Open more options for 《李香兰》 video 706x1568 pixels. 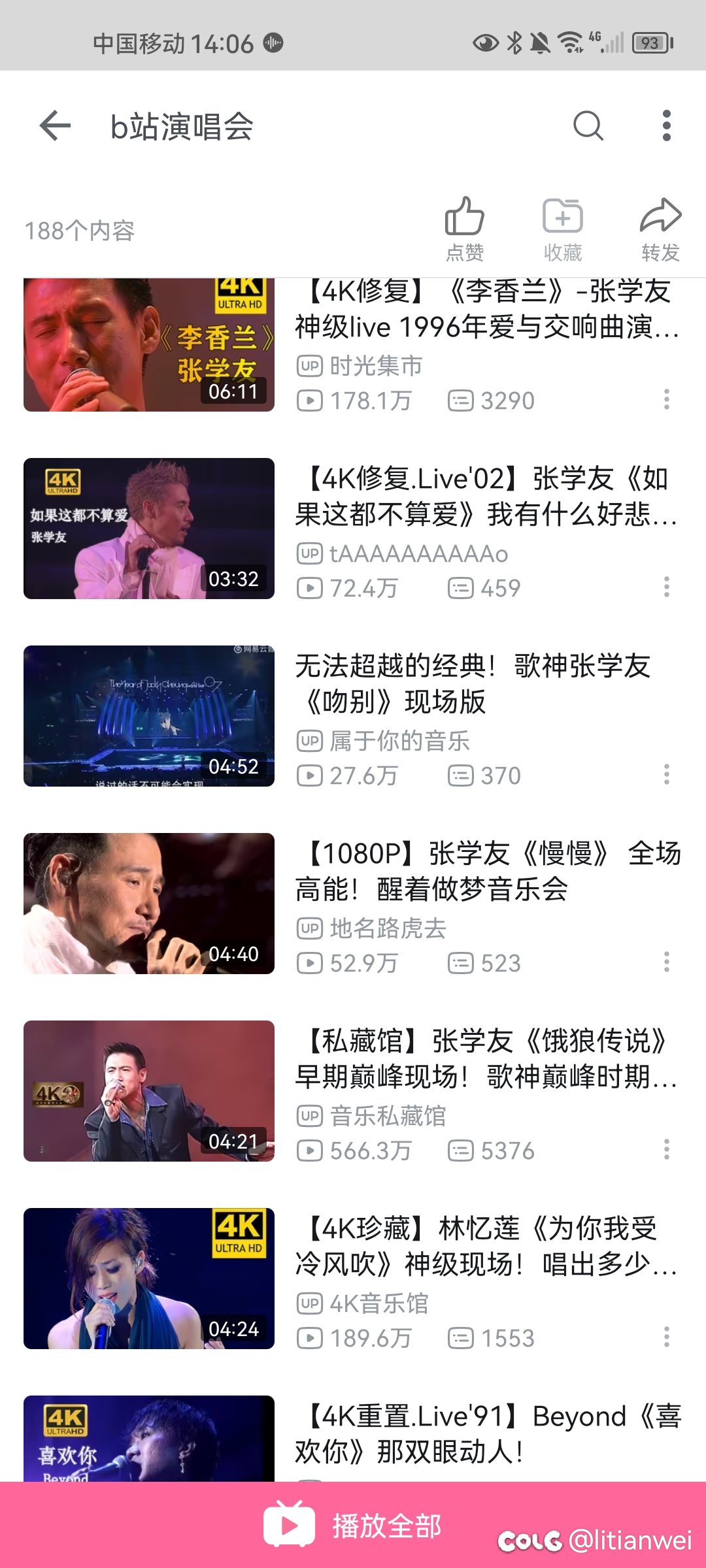(x=666, y=400)
